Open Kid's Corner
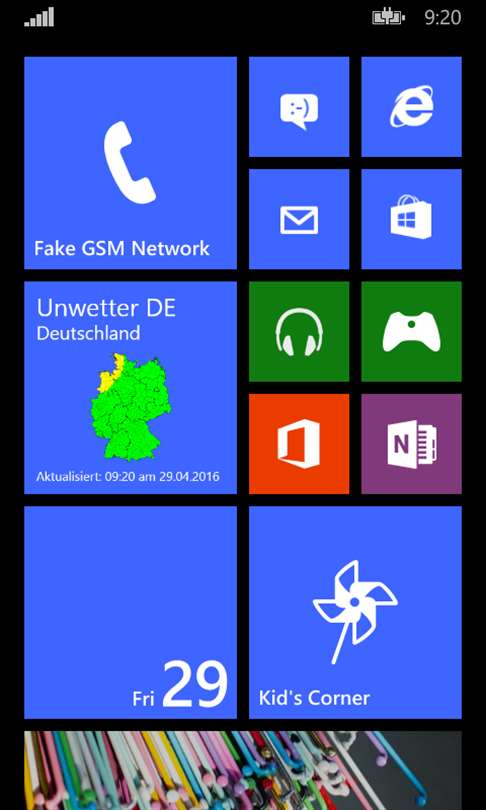Image resolution: width=486 pixels, height=810 pixels. [x=355, y=612]
